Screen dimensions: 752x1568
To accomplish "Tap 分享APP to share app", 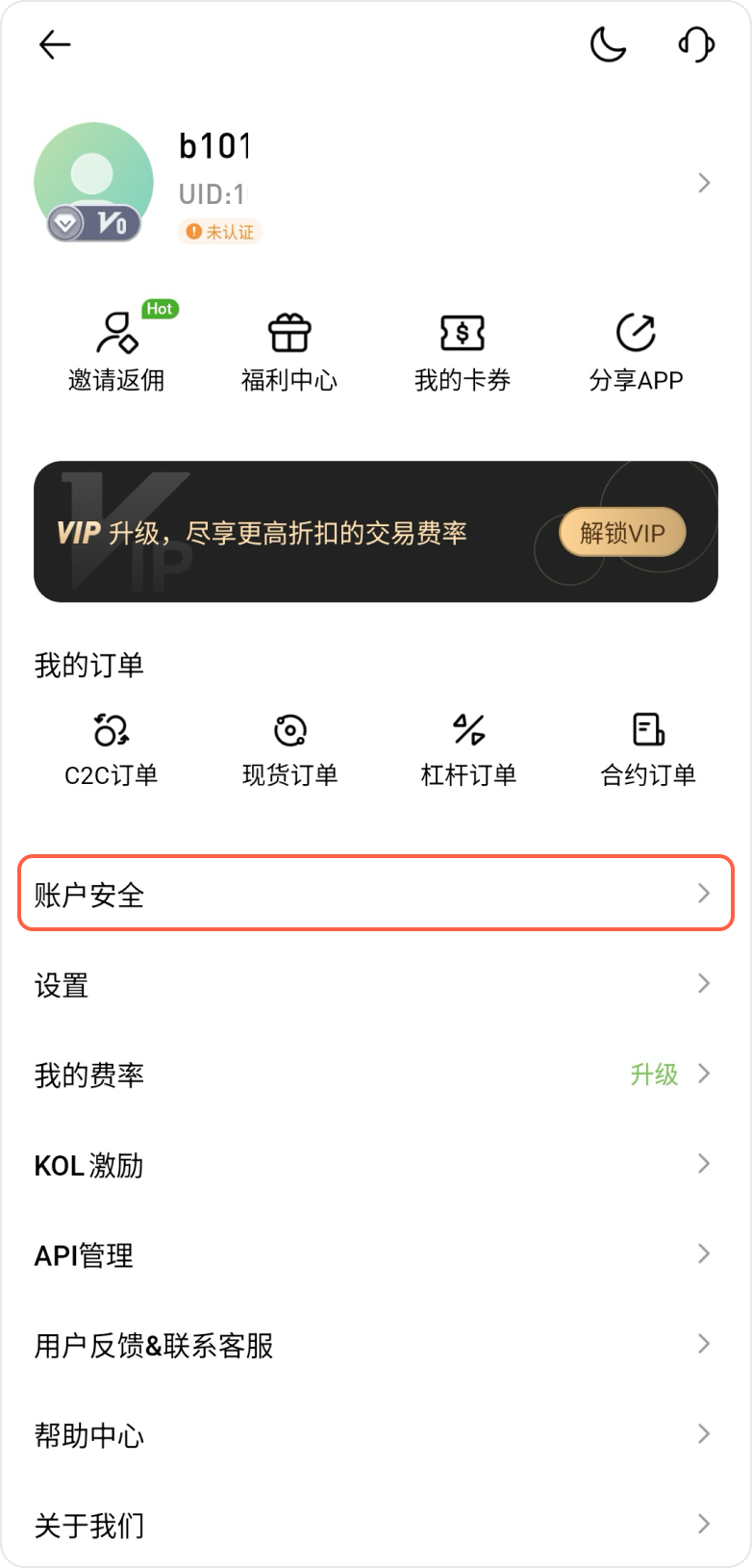I will pos(636,352).
